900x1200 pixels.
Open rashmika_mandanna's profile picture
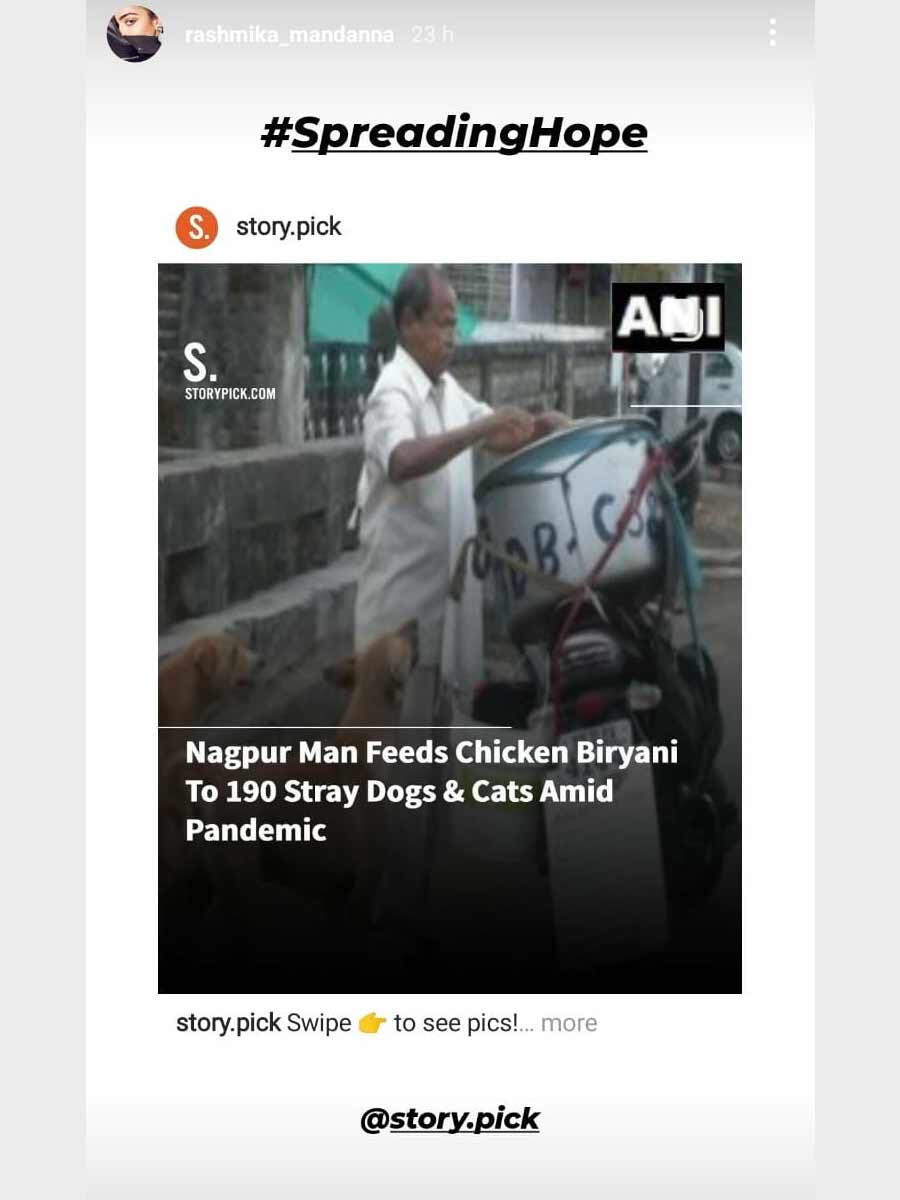(x=134, y=34)
